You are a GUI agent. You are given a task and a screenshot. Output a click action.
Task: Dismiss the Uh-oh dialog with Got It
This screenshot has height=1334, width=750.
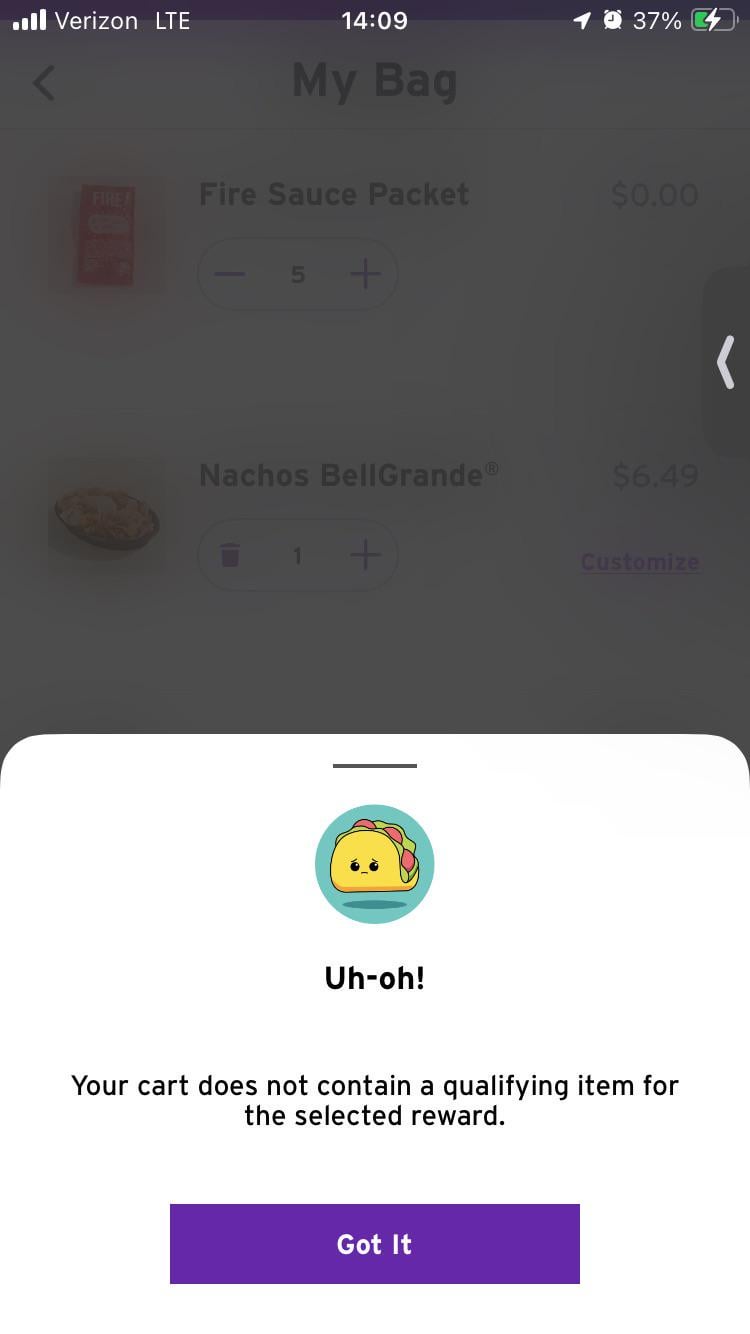[374, 1243]
